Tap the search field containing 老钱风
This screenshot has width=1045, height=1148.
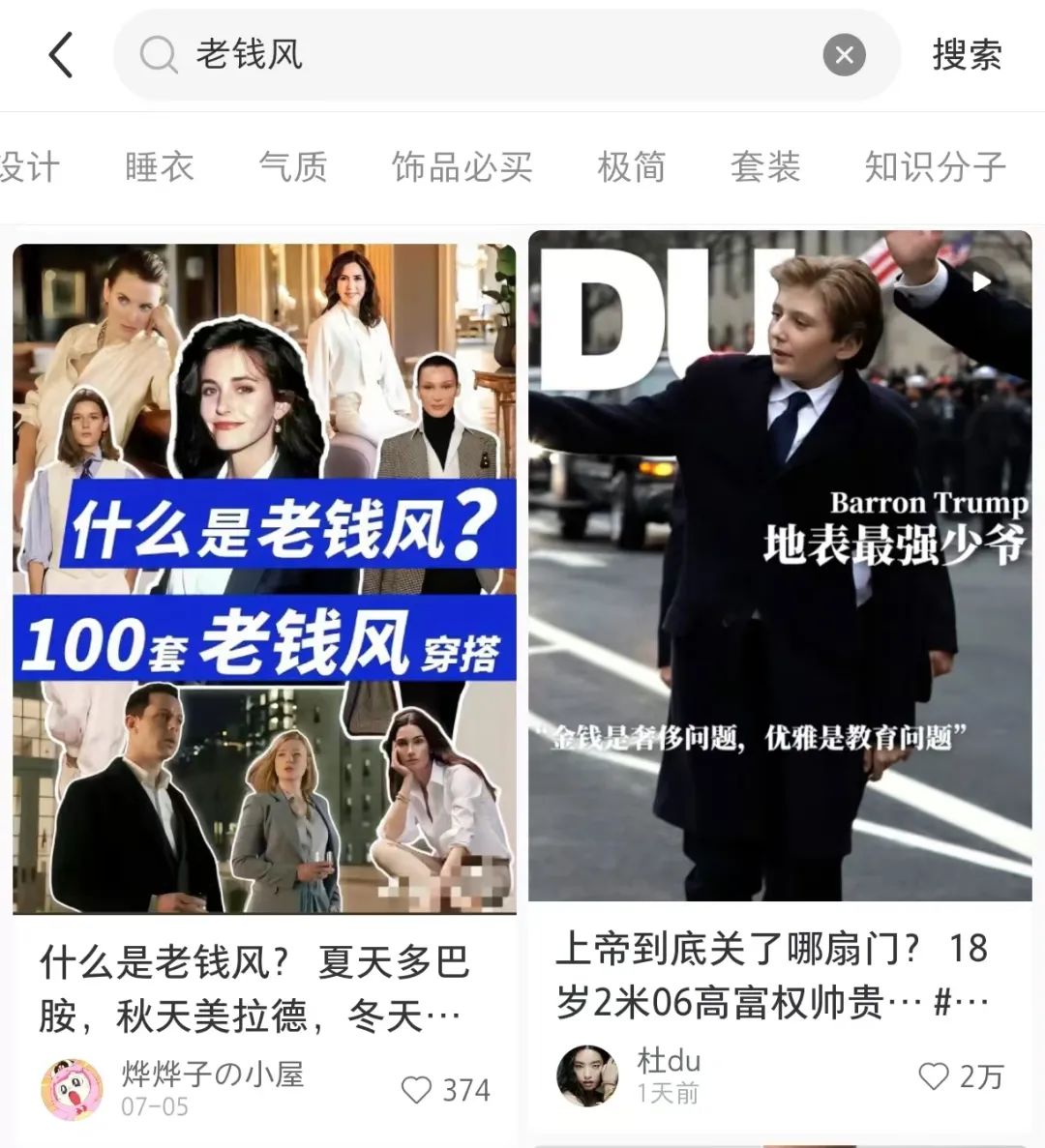click(x=484, y=54)
